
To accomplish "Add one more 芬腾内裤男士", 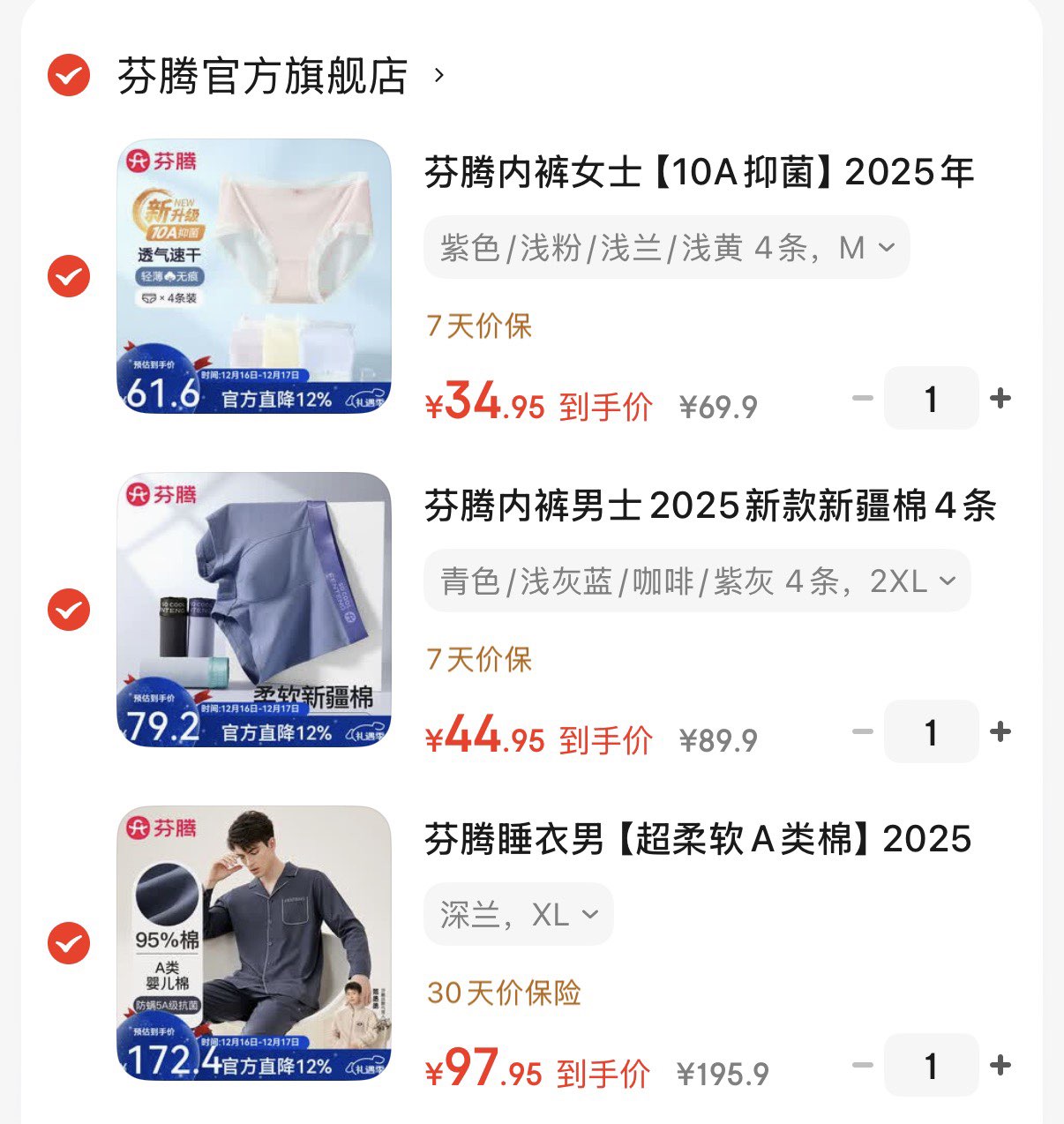I will 1000,732.
